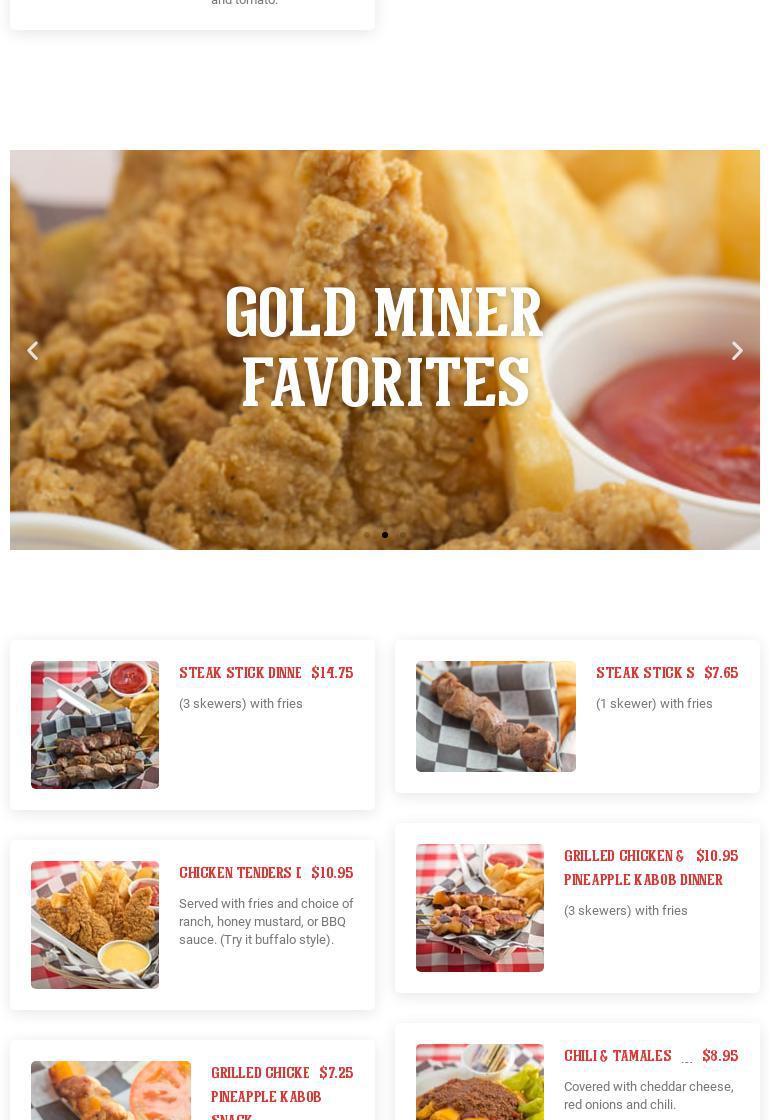The width and height of the screenshot is (770, 1120).
Task: Open the Chili & Tamales item
Action: point(617,1056)
